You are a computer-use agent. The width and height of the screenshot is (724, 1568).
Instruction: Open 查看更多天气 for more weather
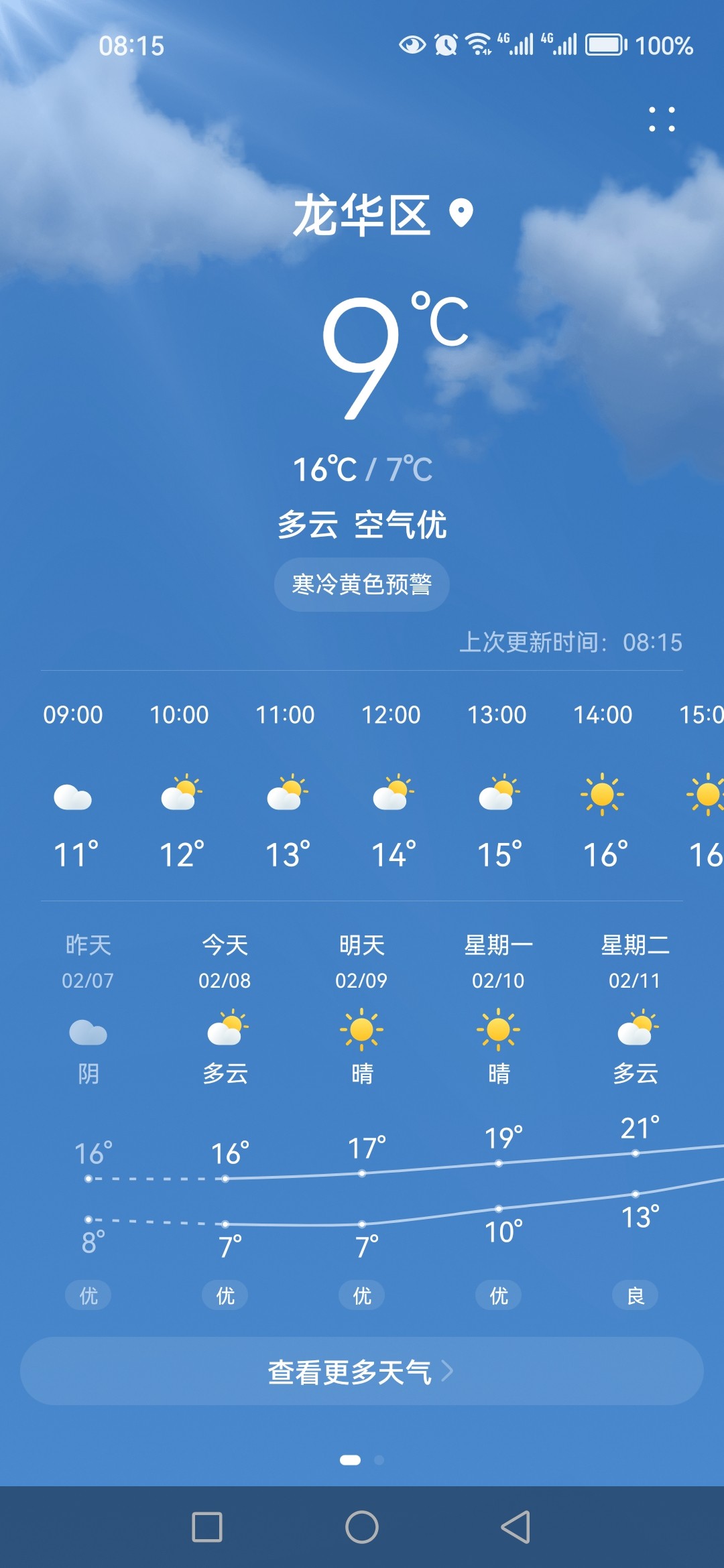(x=362, y=1371)
